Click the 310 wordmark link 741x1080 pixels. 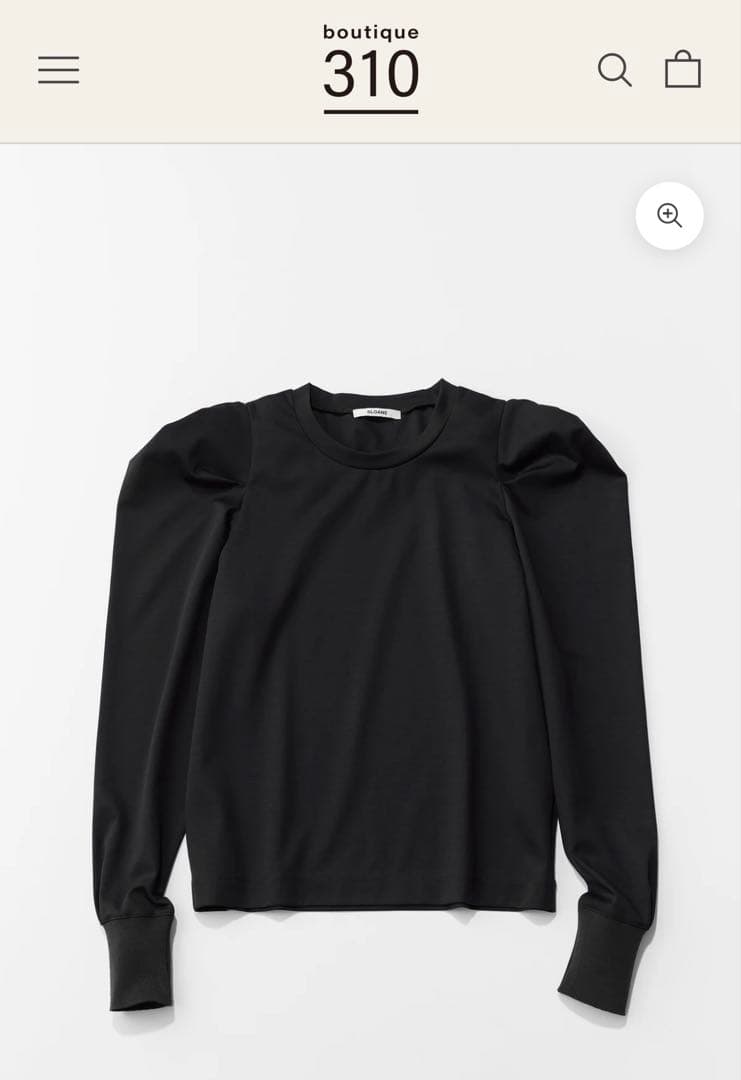(x=369, y=72)
